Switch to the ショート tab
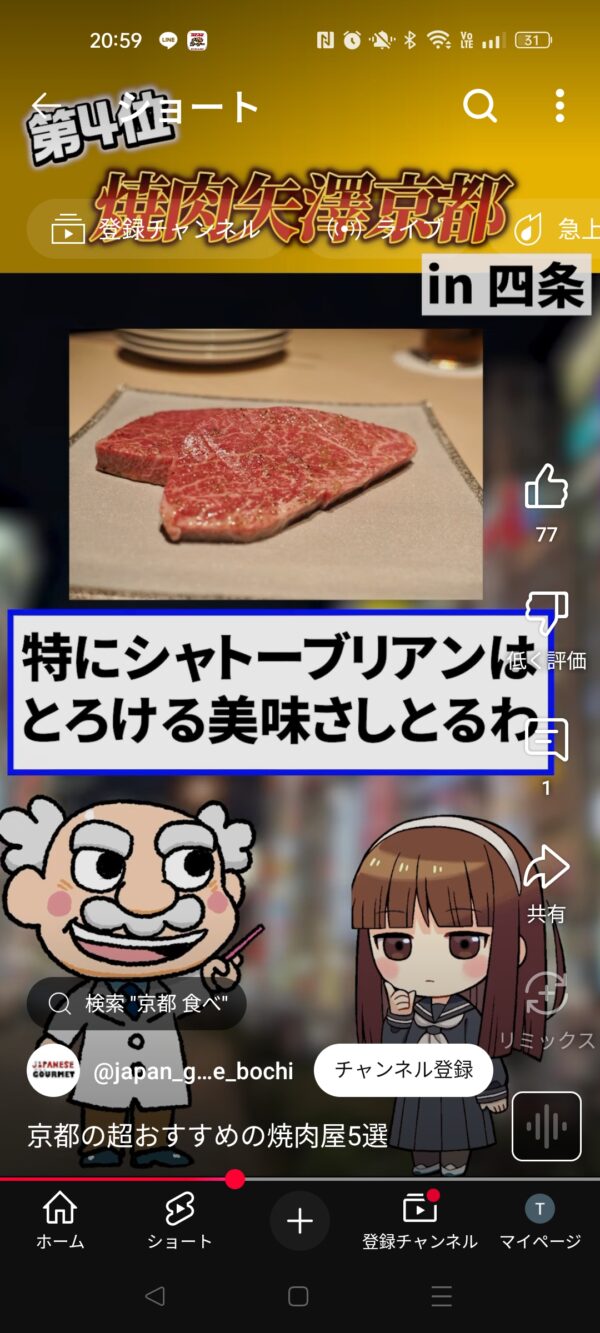 coord(180,1220)
